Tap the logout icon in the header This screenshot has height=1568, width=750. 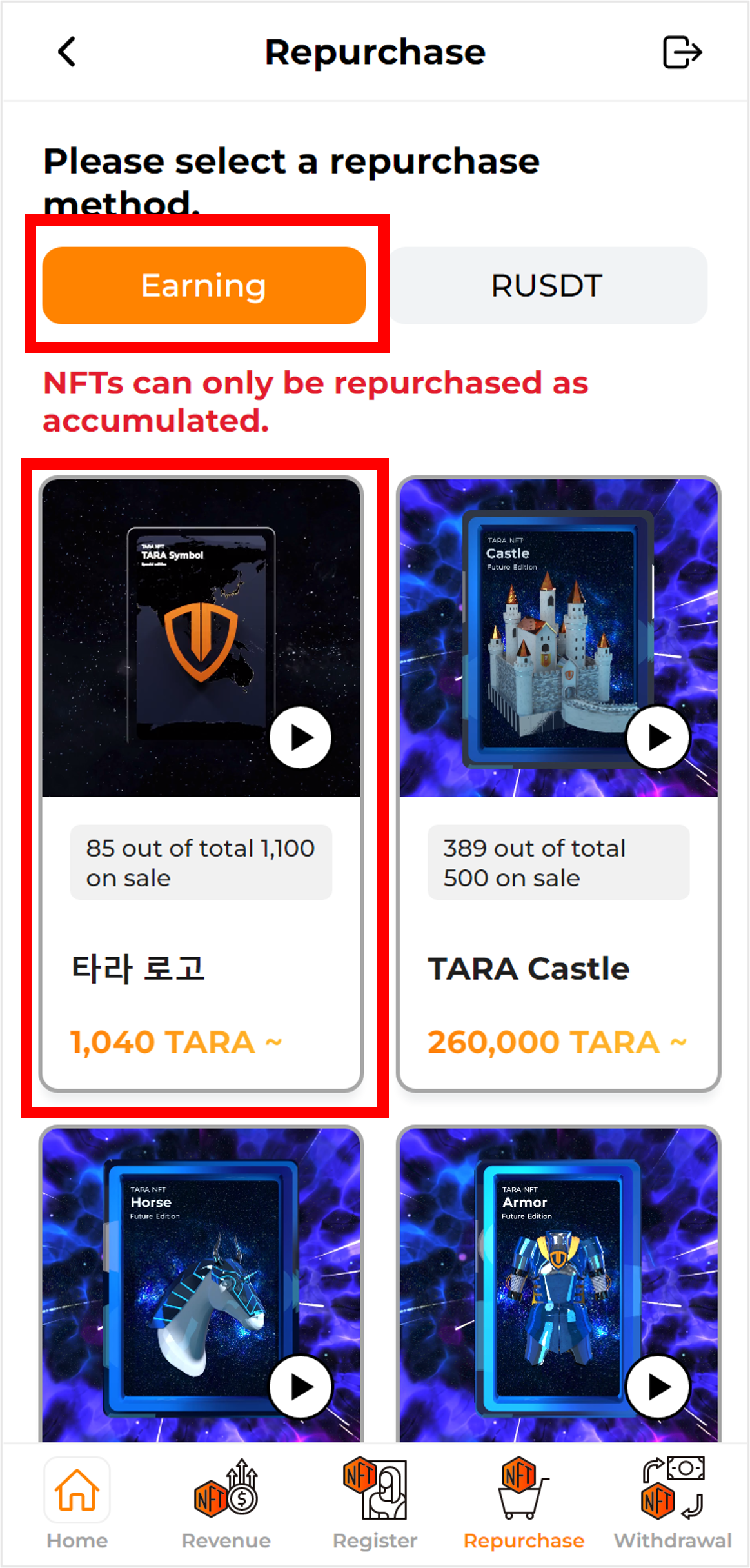(x=682, y=52)
